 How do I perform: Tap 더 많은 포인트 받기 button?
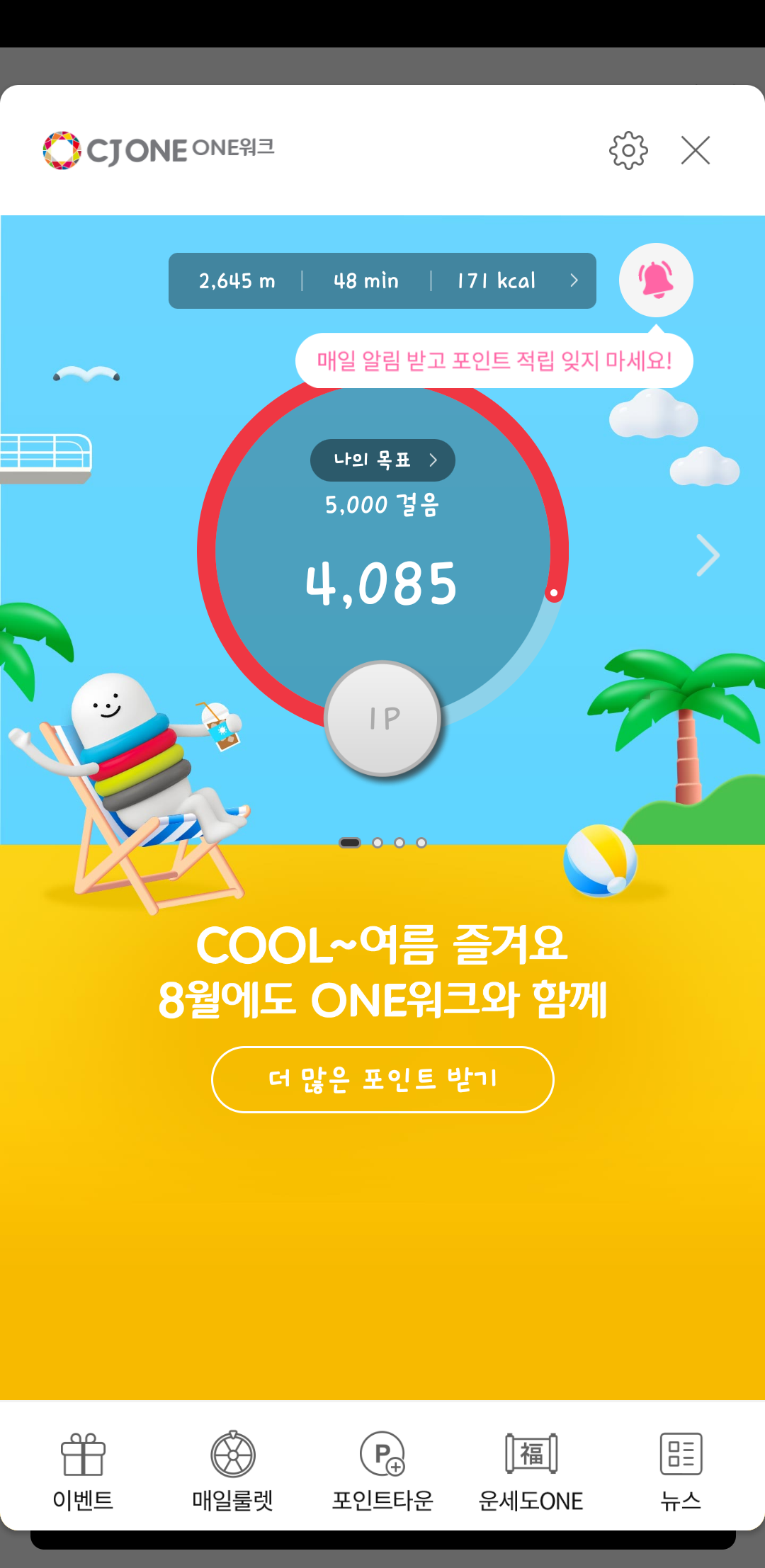click(382, 1079)
